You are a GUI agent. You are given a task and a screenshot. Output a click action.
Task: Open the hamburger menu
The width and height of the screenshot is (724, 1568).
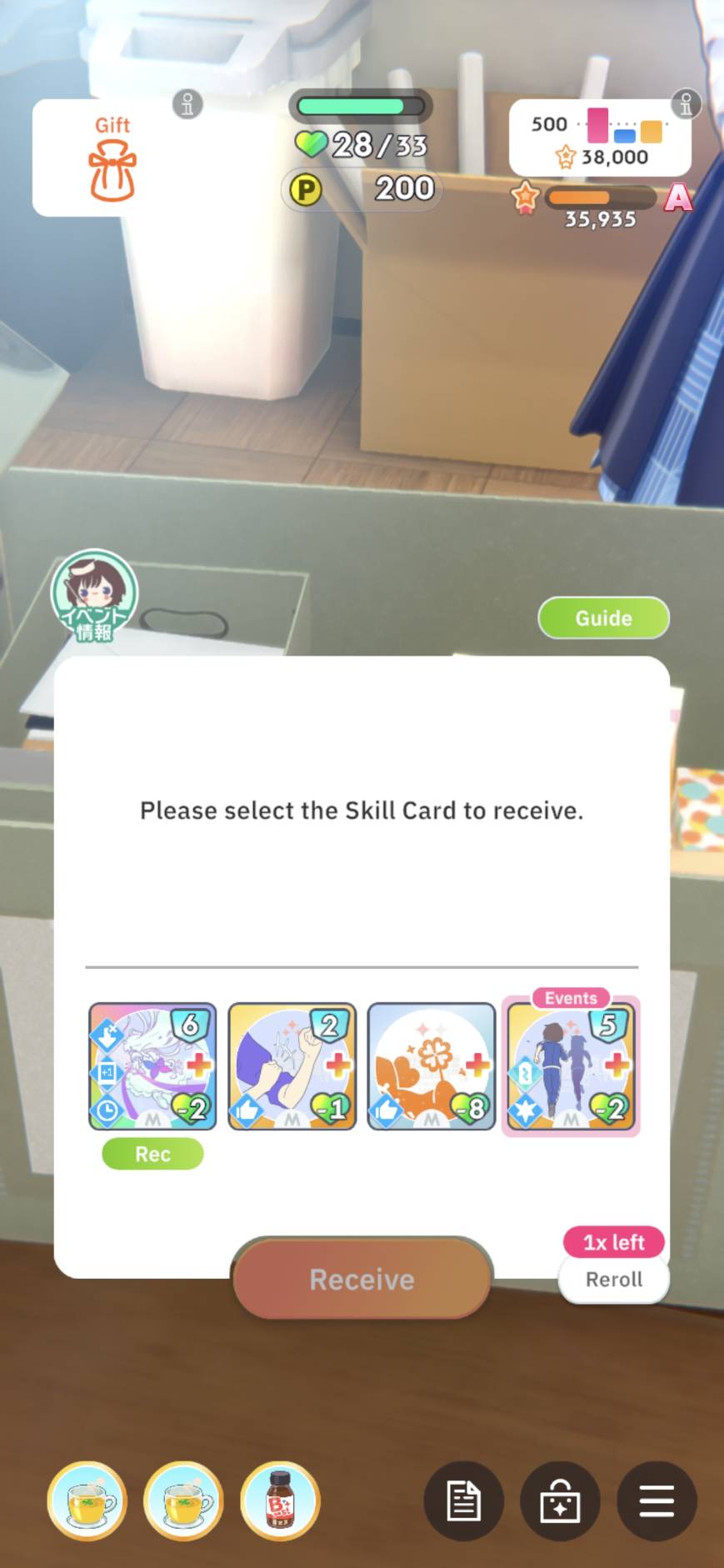pos(657,1501)
